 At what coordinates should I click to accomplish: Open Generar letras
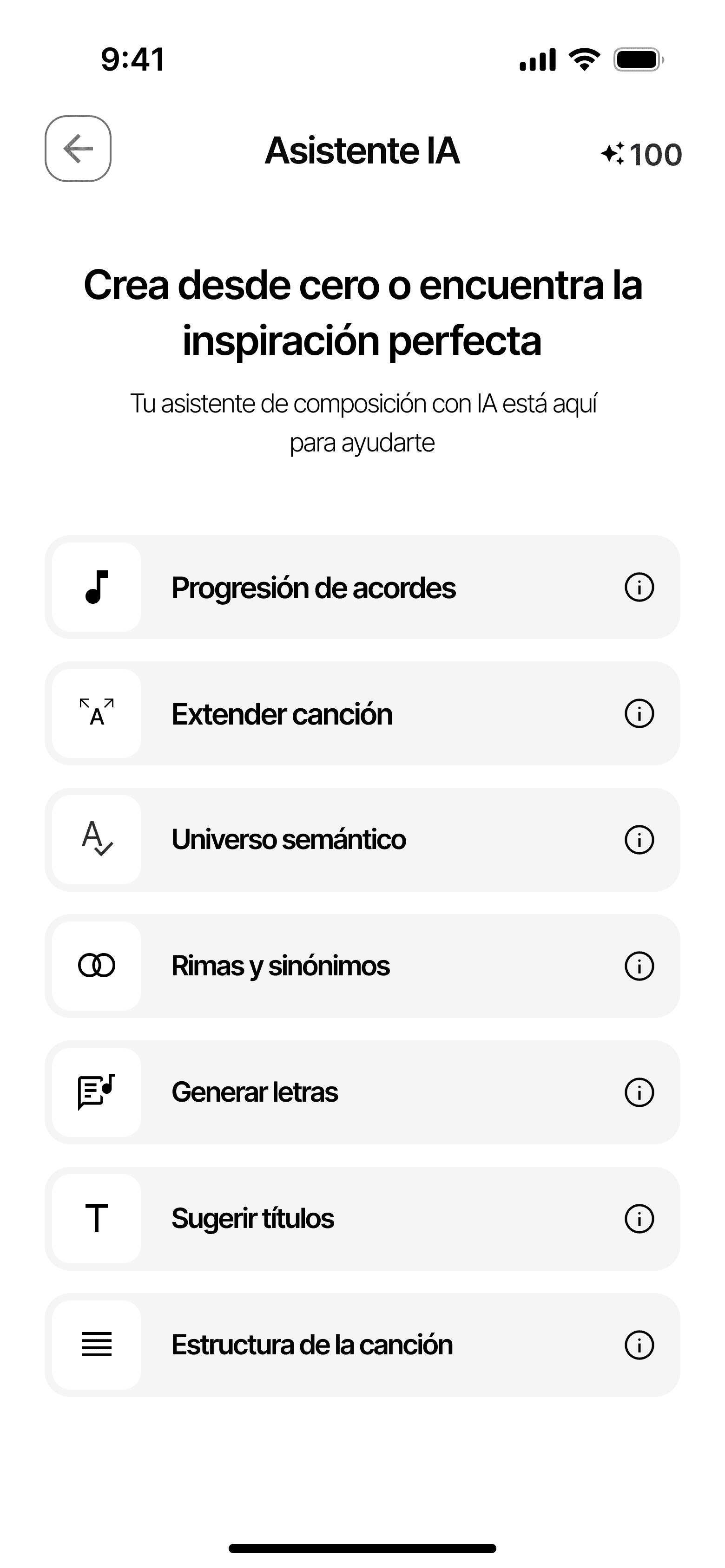click(255, 1092)
